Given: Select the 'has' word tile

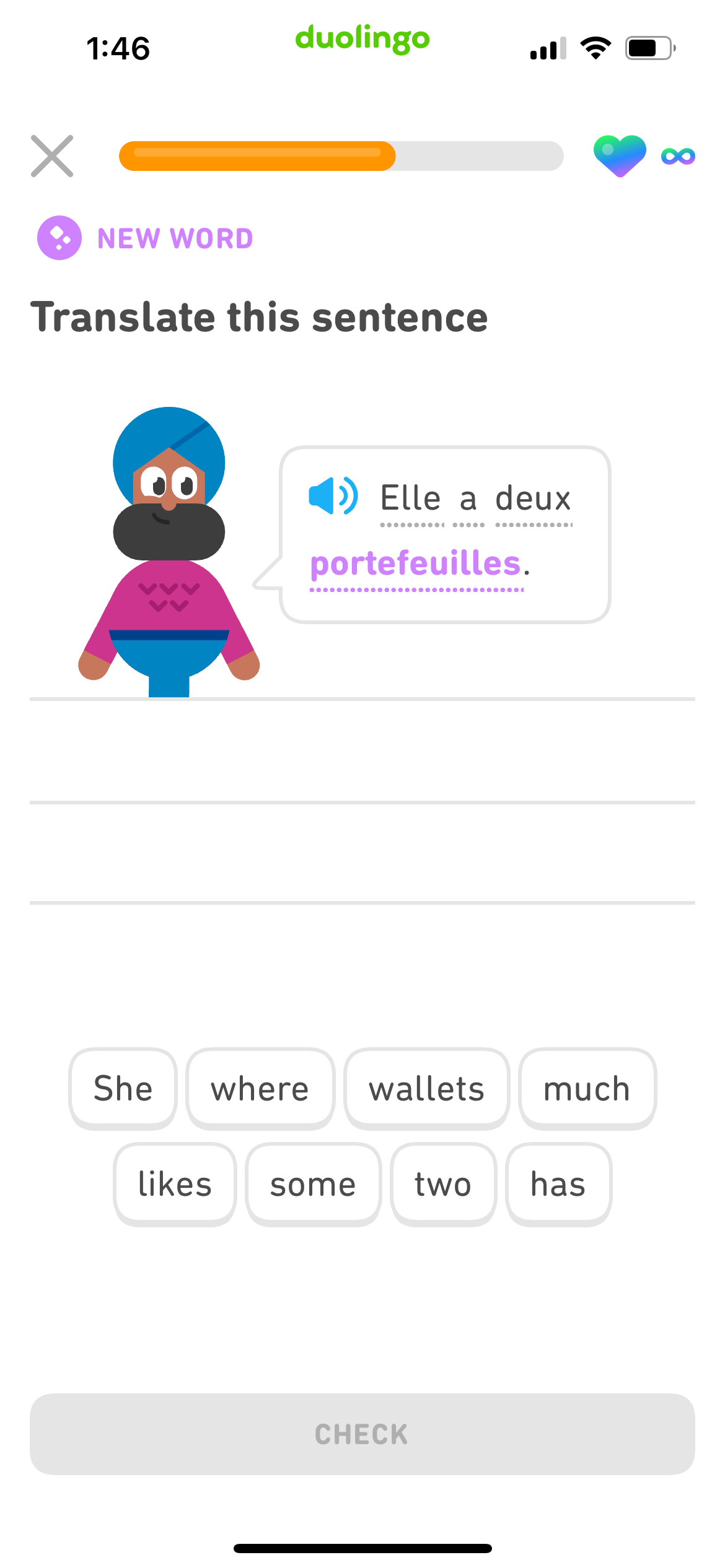Looking at the screenshot, I should click(x=558, y=1183).
